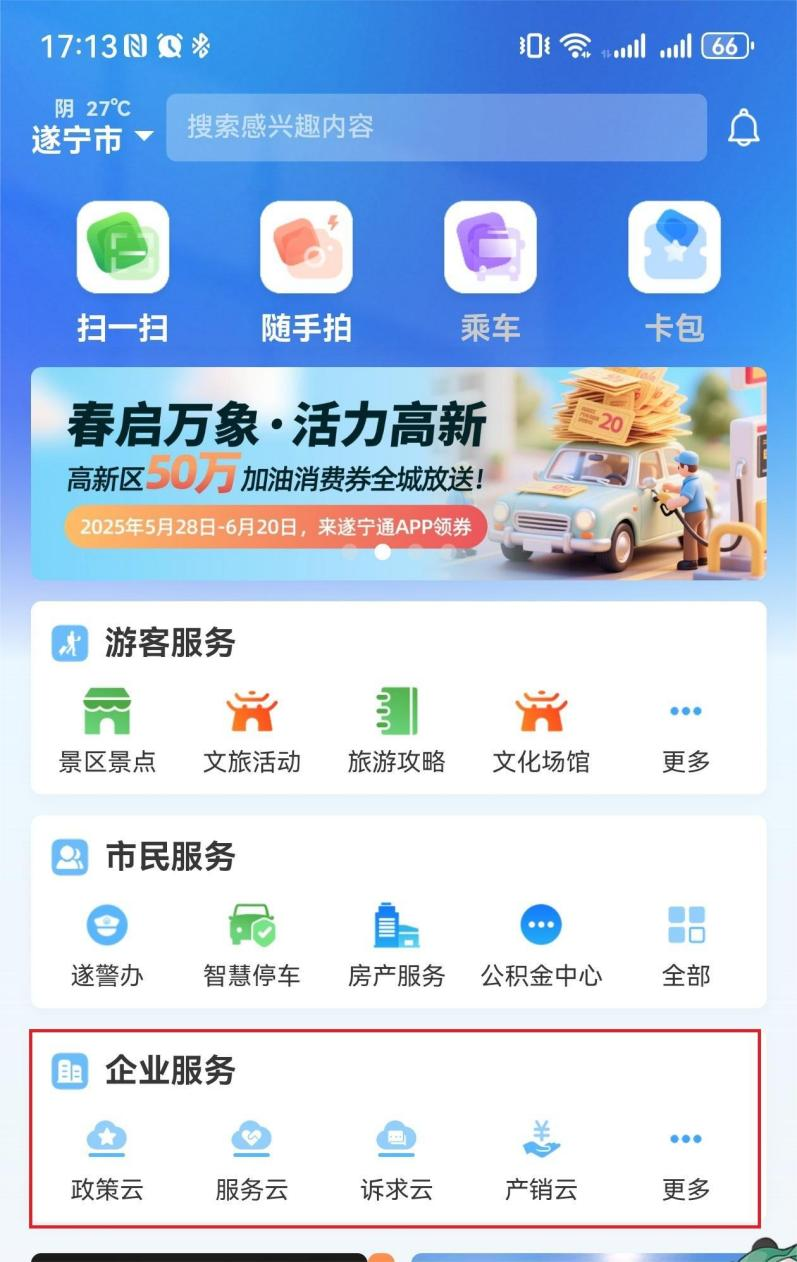This screenshot has height=1262, width=797.
Task: Open the notifications bell
Action: [x=743, y=128]
